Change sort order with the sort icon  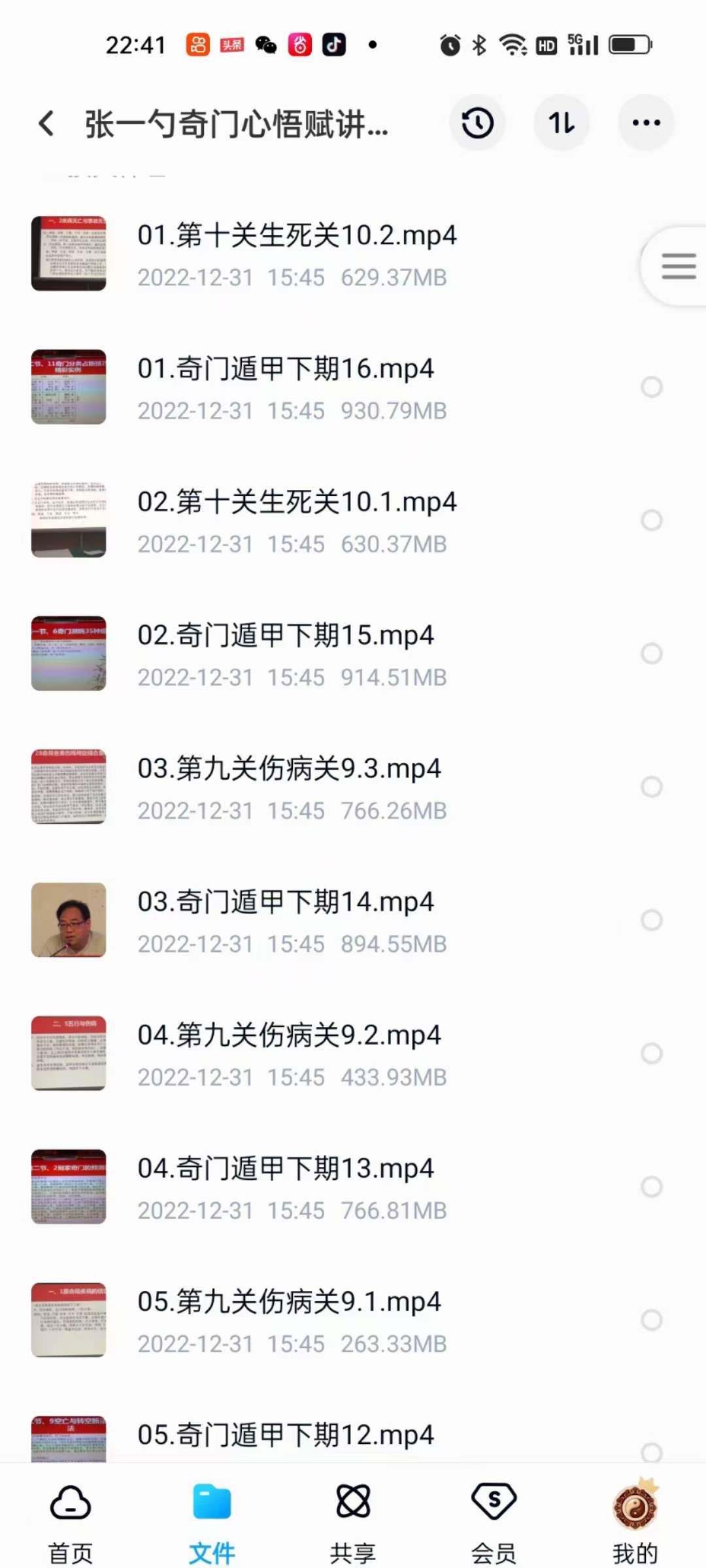coord(562,123)
